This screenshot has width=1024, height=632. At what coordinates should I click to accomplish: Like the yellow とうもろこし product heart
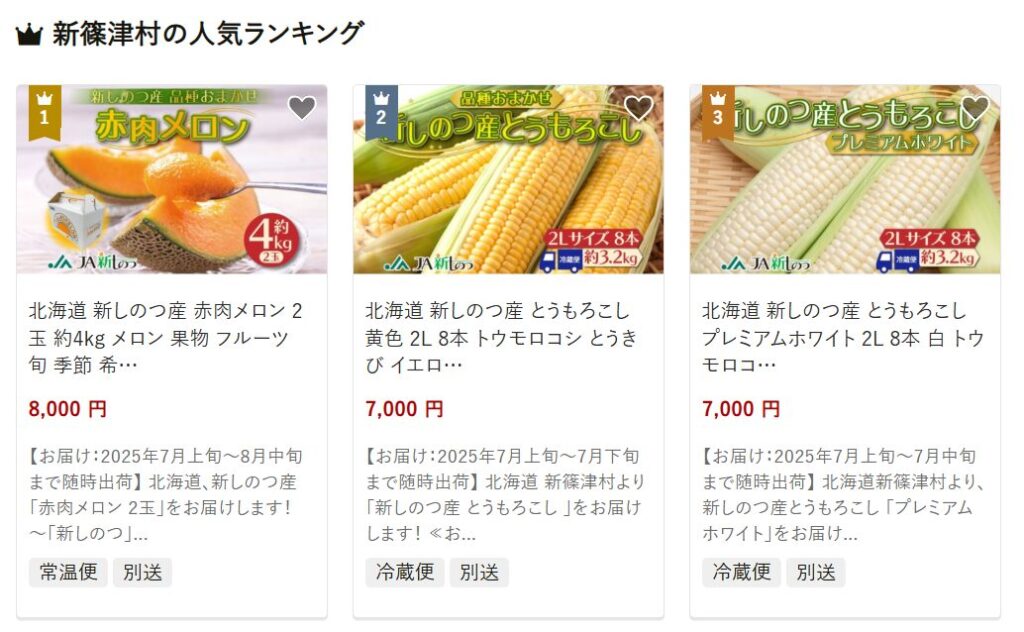[x=638, y=108]
